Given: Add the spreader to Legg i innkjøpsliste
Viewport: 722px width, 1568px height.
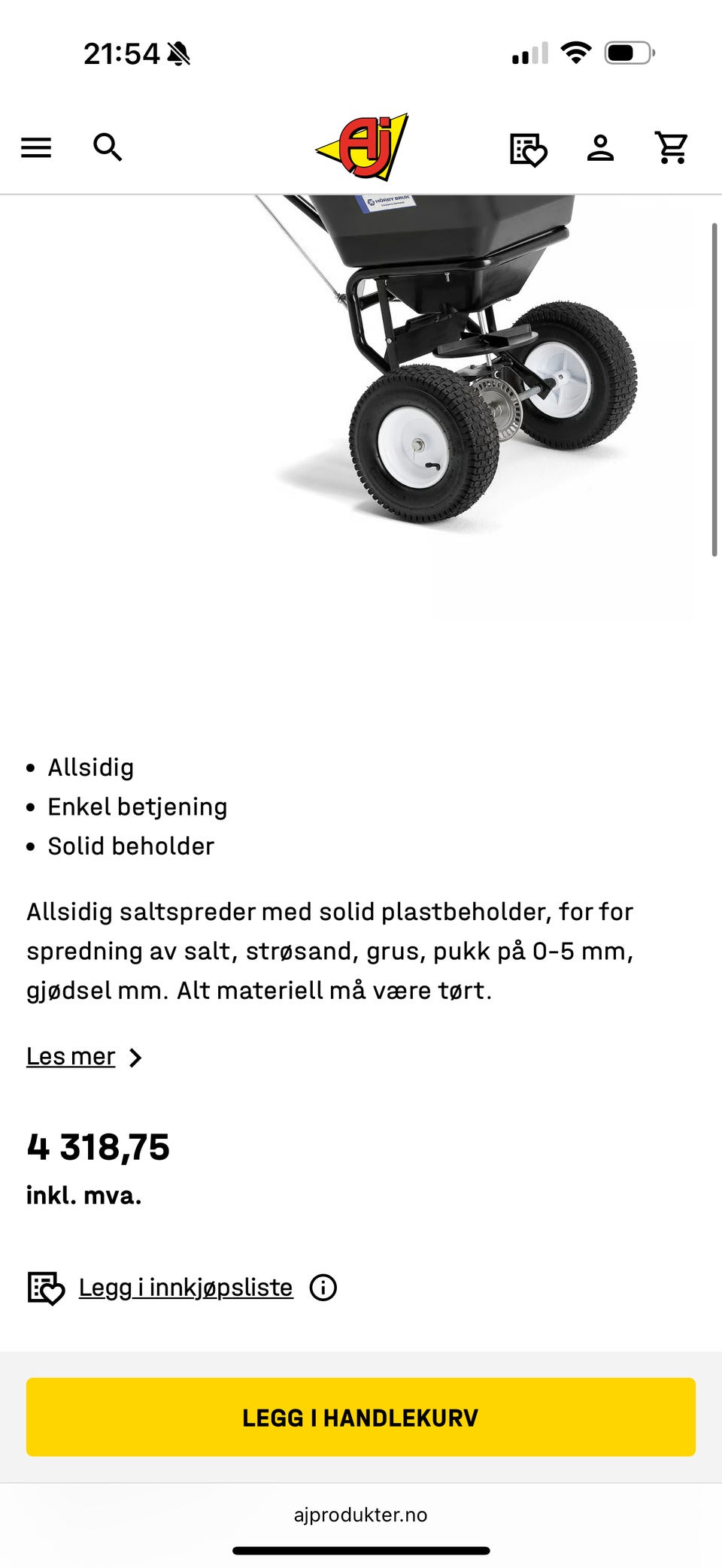Looking at the screenshot, I should (x=185, y=1286).
